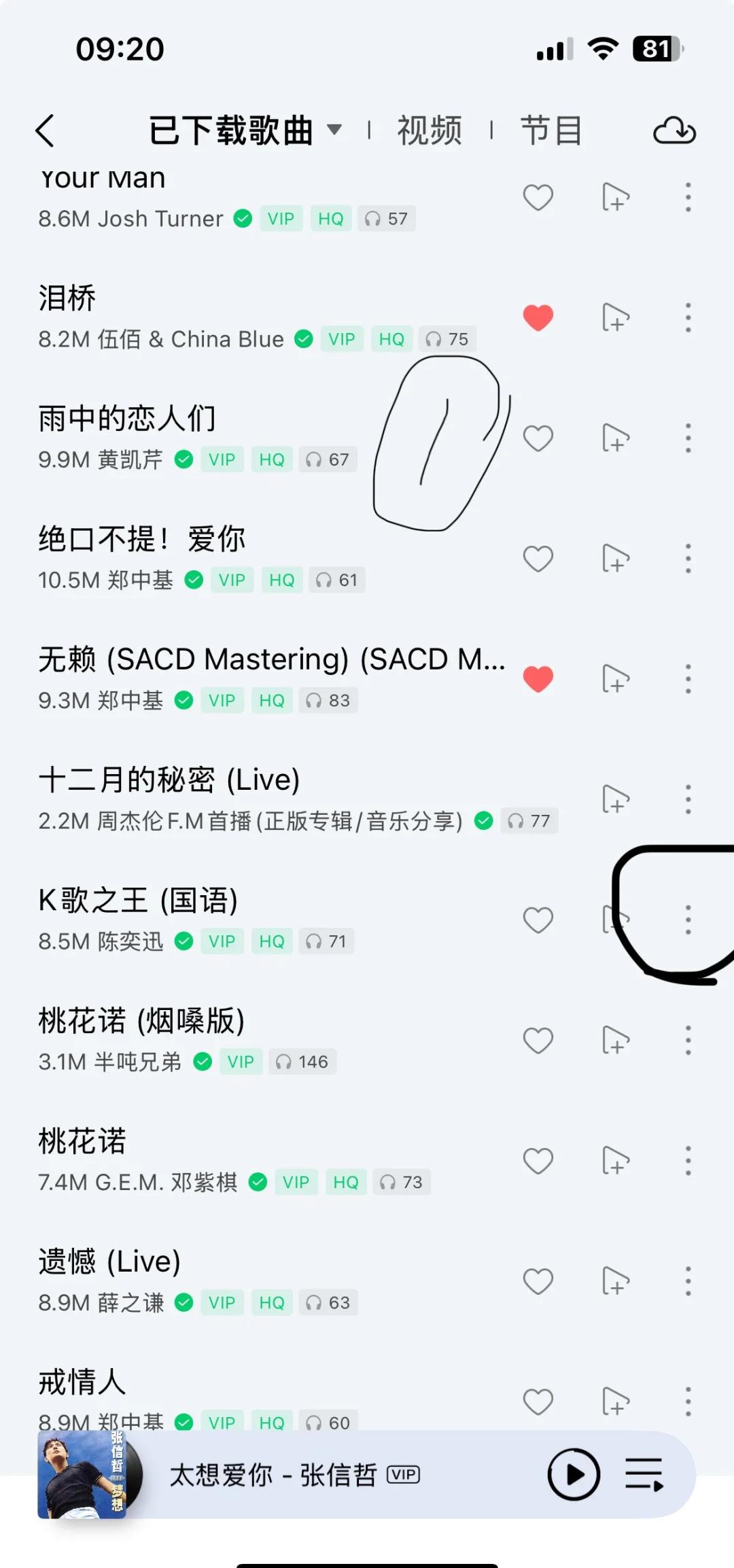The image size is (734, 1568).
Task: Open more options for 戒情人
Action: (688, 1400)
